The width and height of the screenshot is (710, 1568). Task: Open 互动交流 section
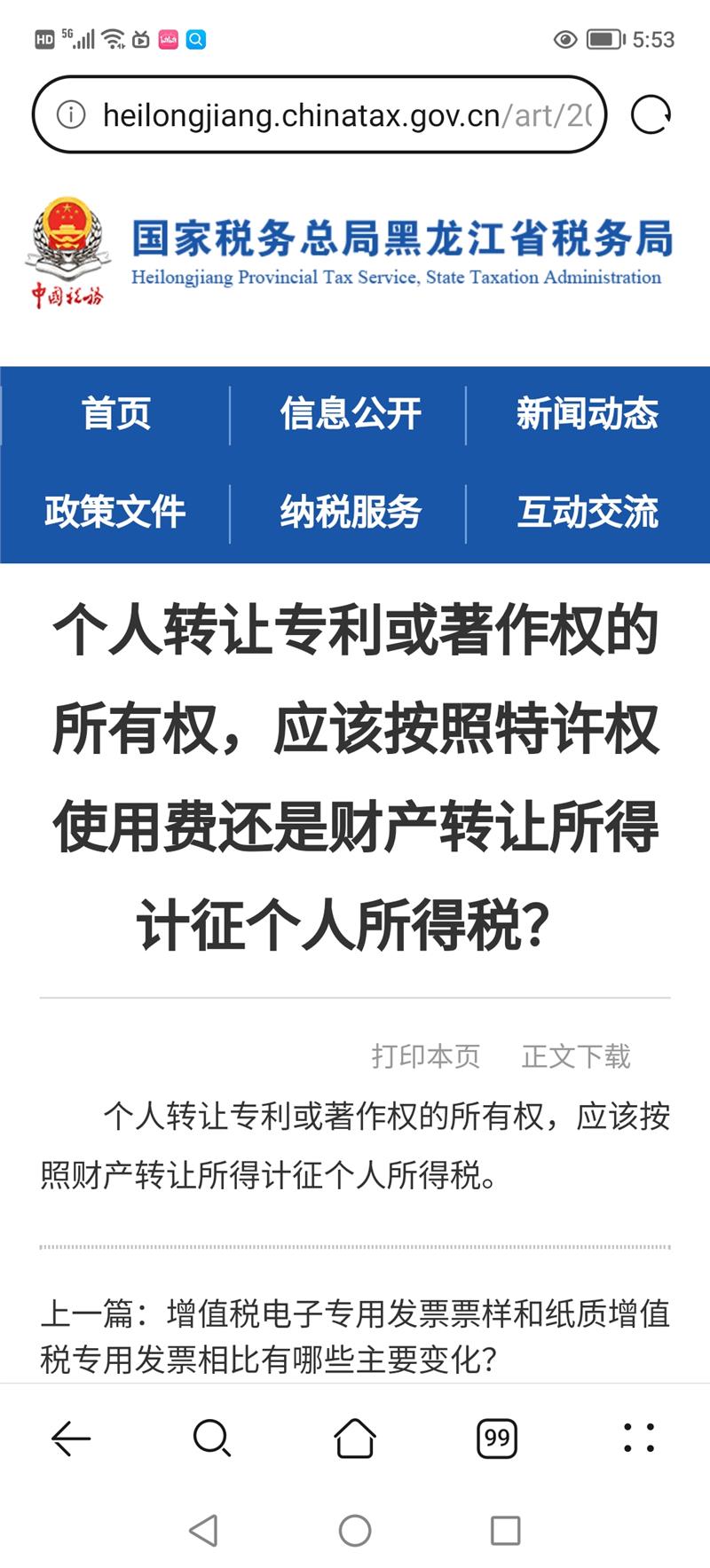point(587,512)
